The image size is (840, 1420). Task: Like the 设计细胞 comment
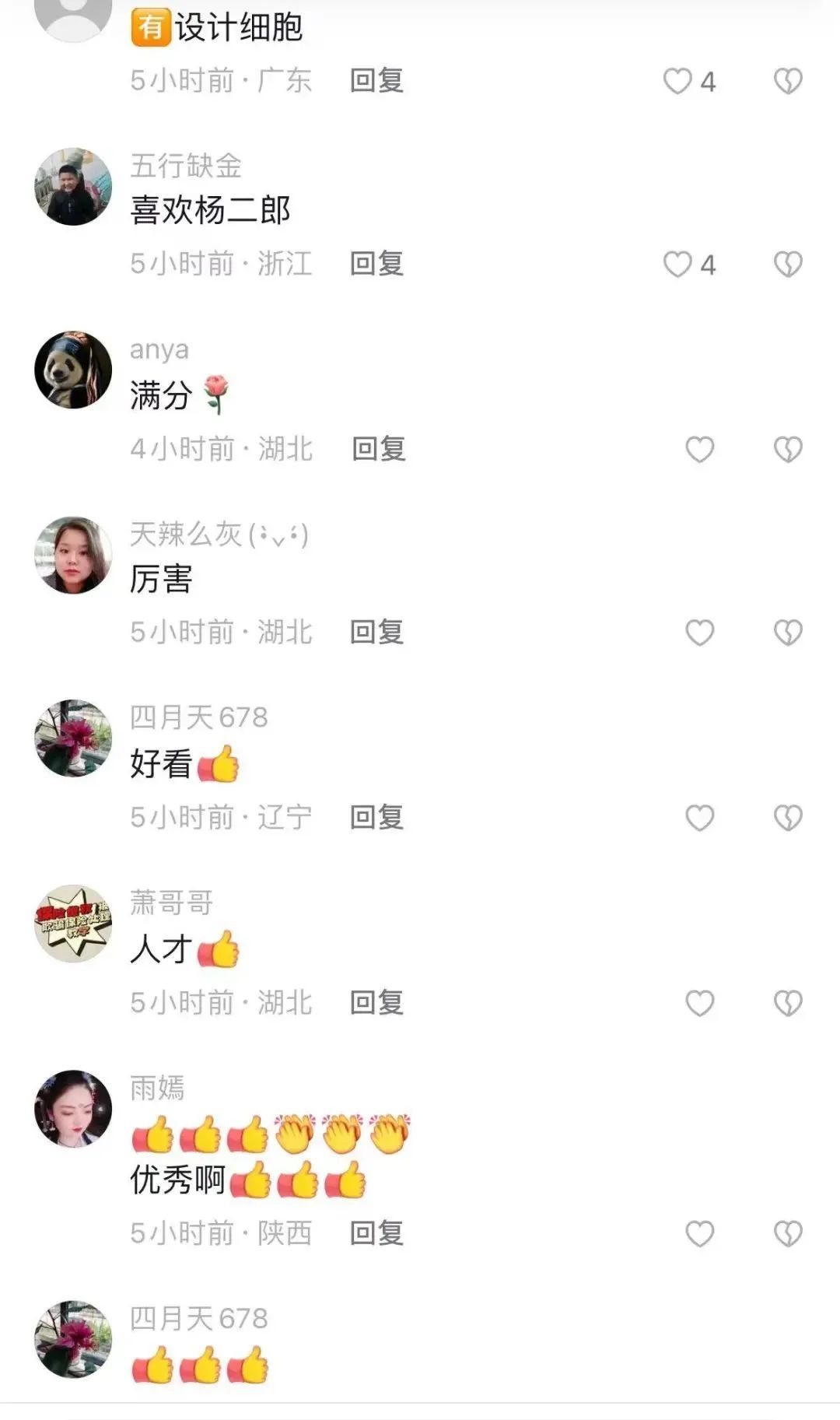(x=677, y=81)
